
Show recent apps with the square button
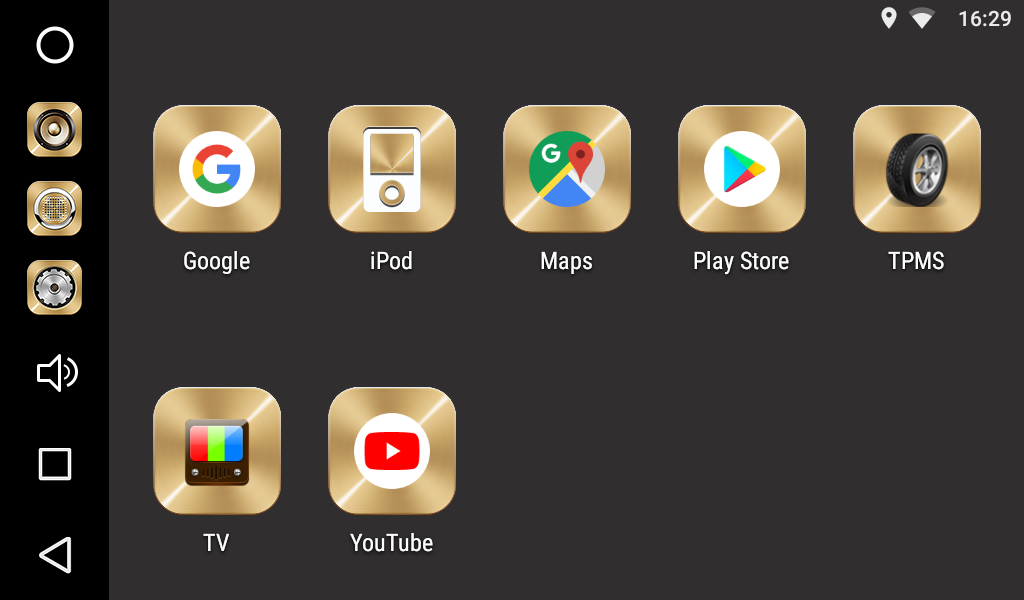click(55, 464)
